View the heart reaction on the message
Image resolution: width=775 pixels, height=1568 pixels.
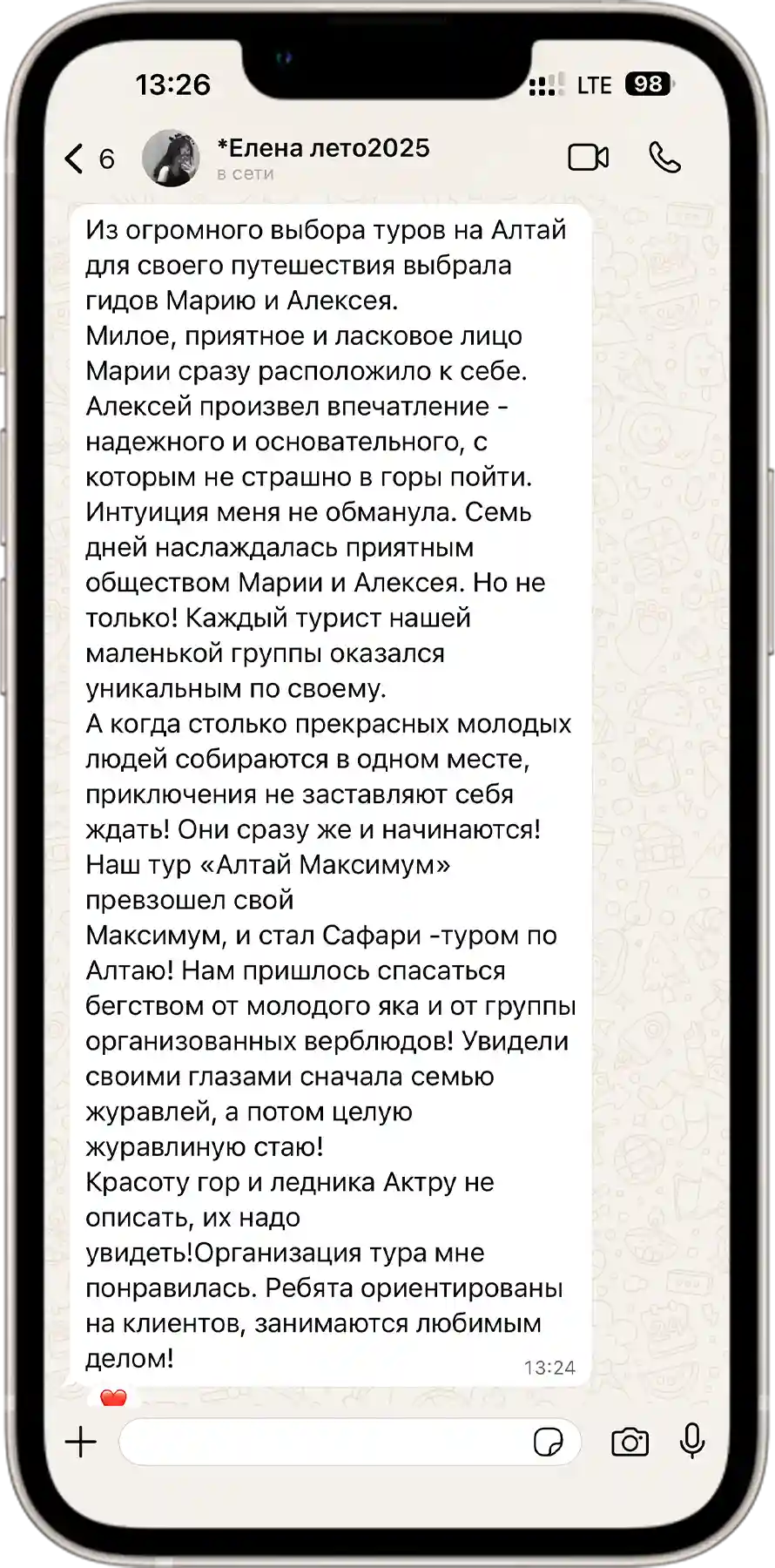[113, 1397]
